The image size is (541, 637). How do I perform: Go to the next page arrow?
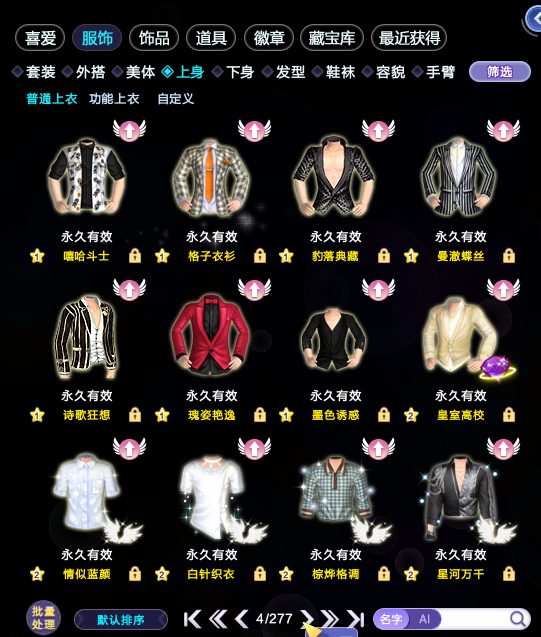point(307,619)
